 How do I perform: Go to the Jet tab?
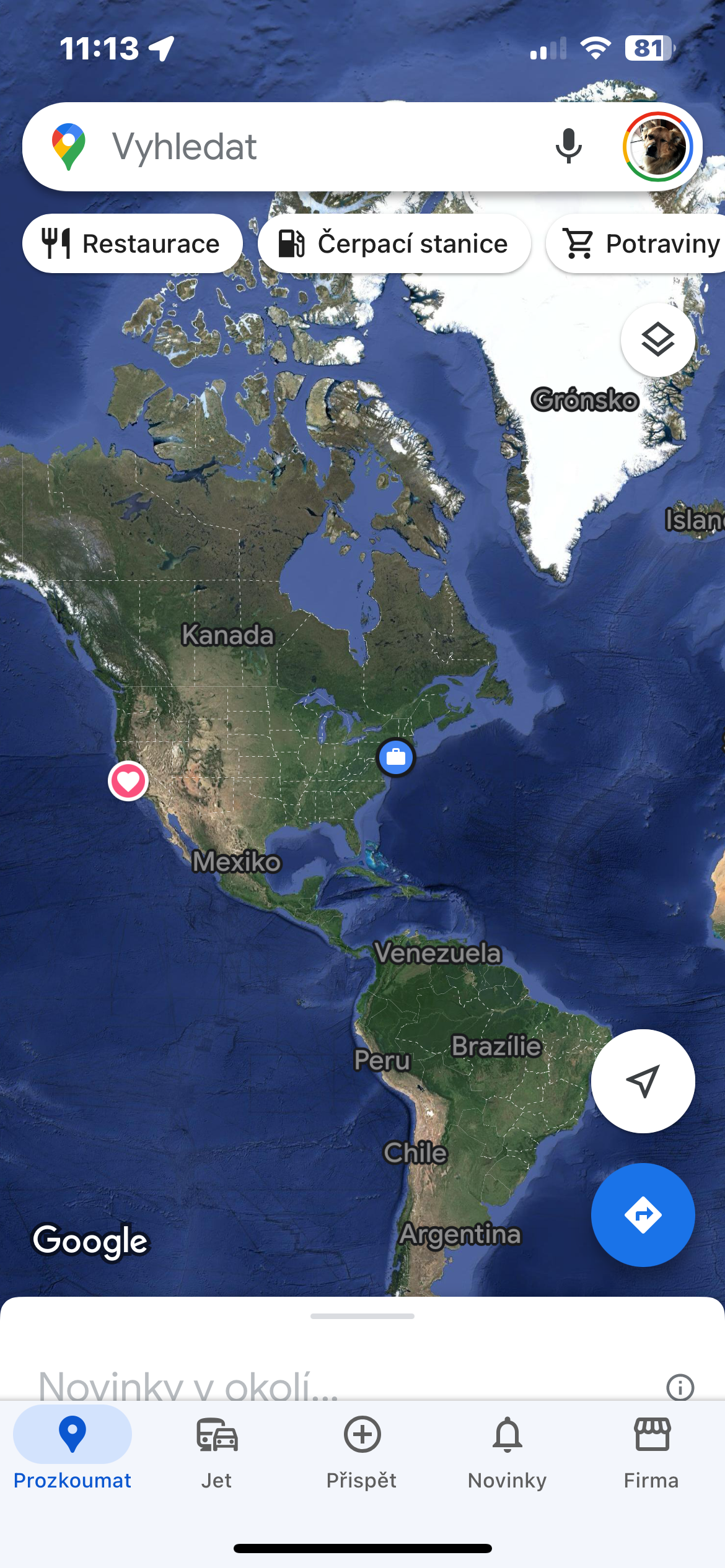(x=217, y=1449)
